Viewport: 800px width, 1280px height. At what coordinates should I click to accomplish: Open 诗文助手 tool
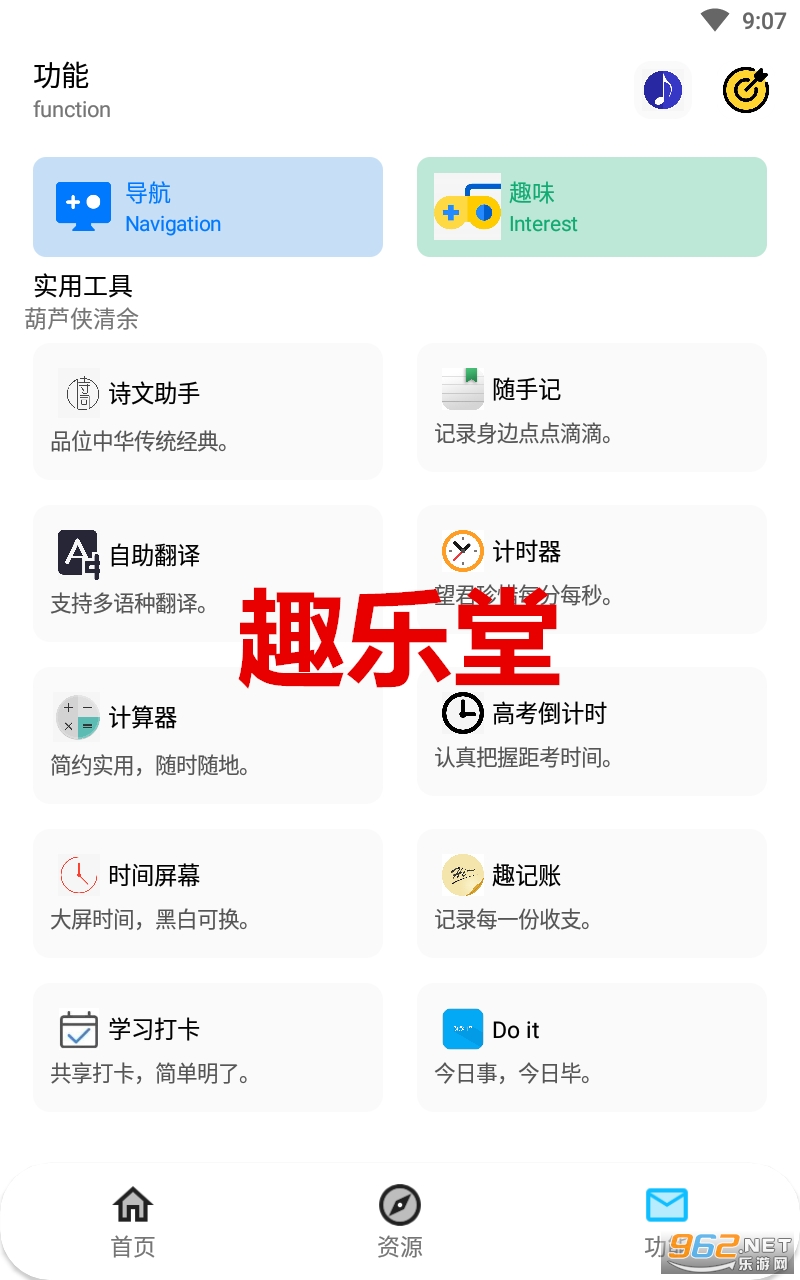[208, 411]
